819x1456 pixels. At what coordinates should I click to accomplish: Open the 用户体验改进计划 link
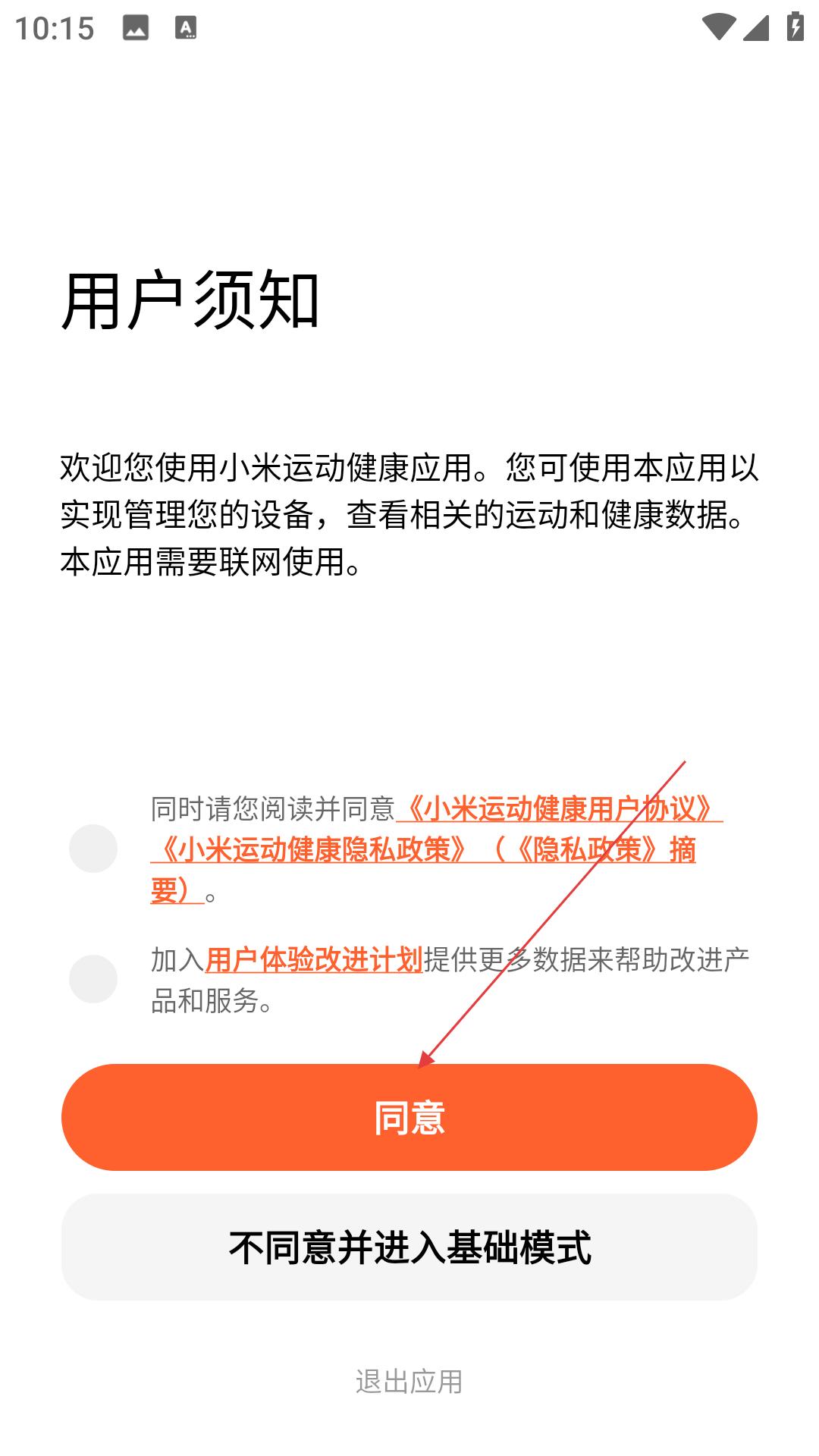pyautogui.click(x=313, y=960)
